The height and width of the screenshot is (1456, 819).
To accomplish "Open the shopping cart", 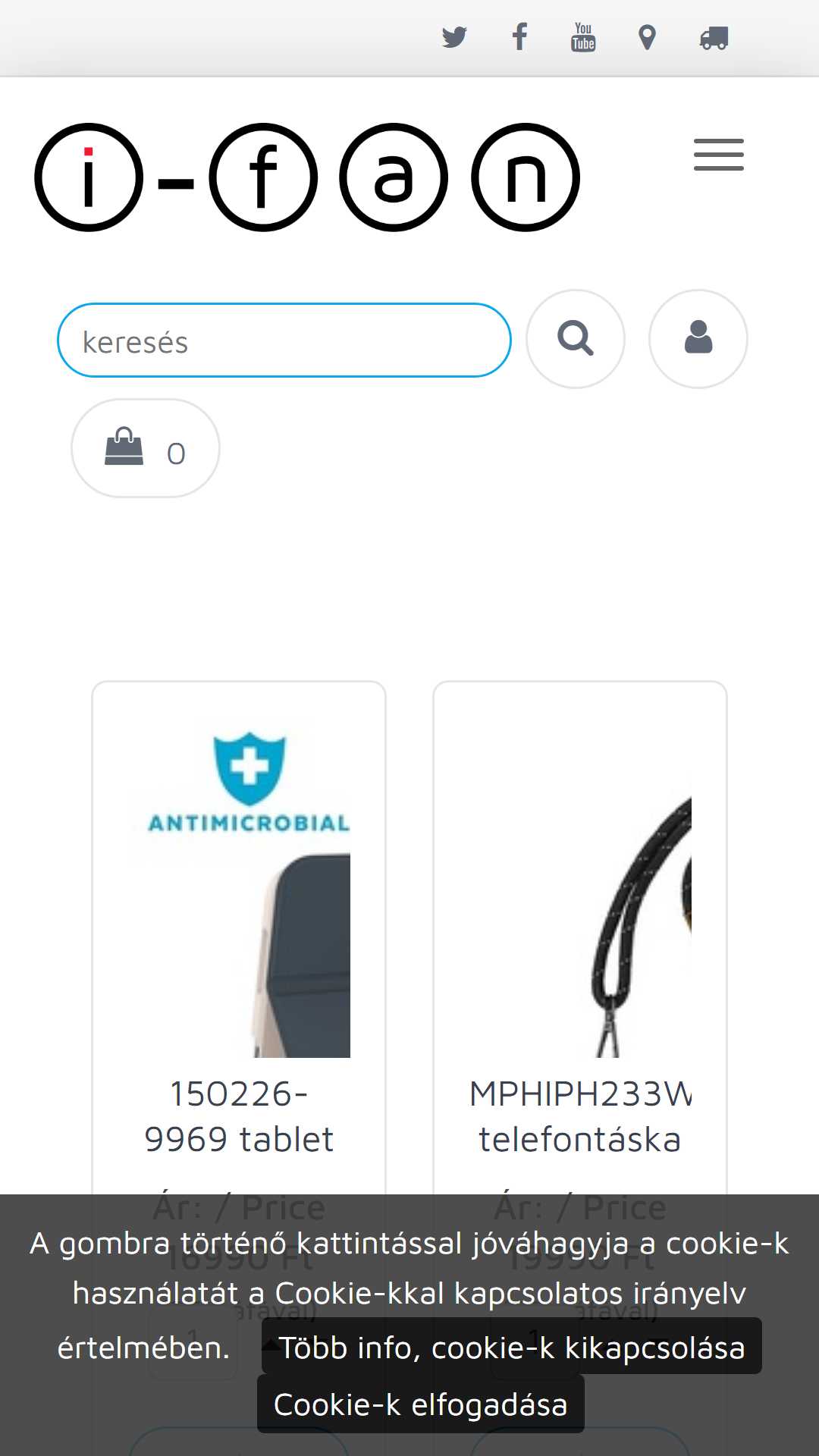I will [x=146, y=448].
